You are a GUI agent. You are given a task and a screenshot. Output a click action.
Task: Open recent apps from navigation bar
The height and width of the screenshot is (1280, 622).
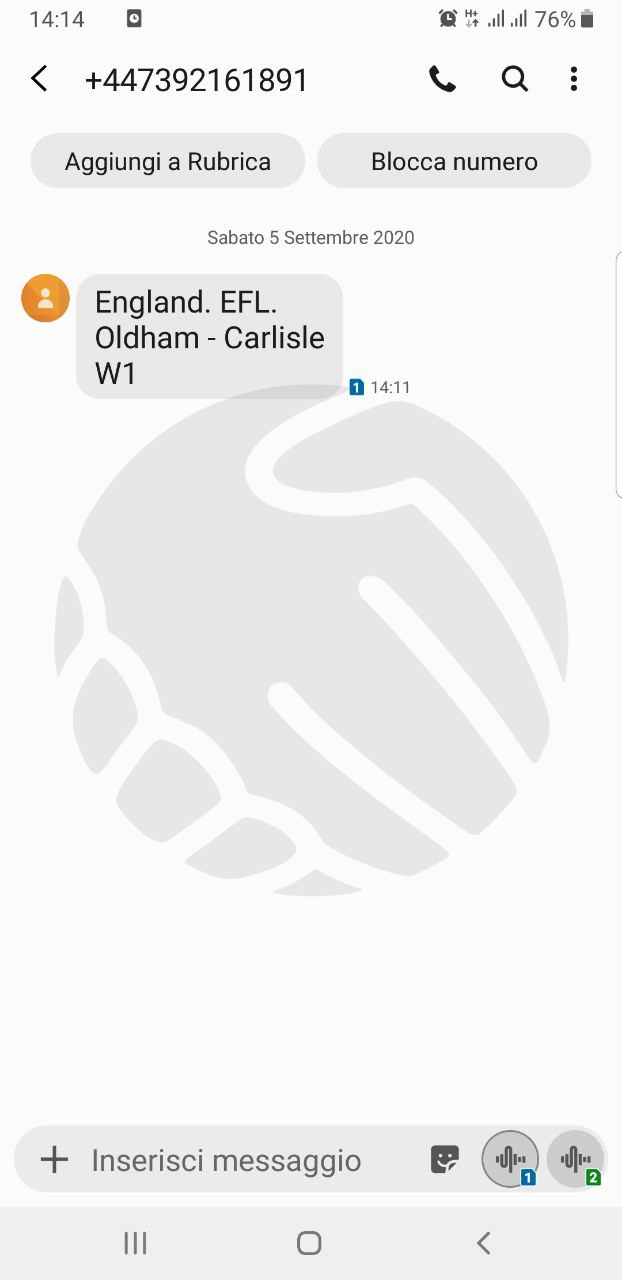pyautogui.click(x=135, y=1243)
